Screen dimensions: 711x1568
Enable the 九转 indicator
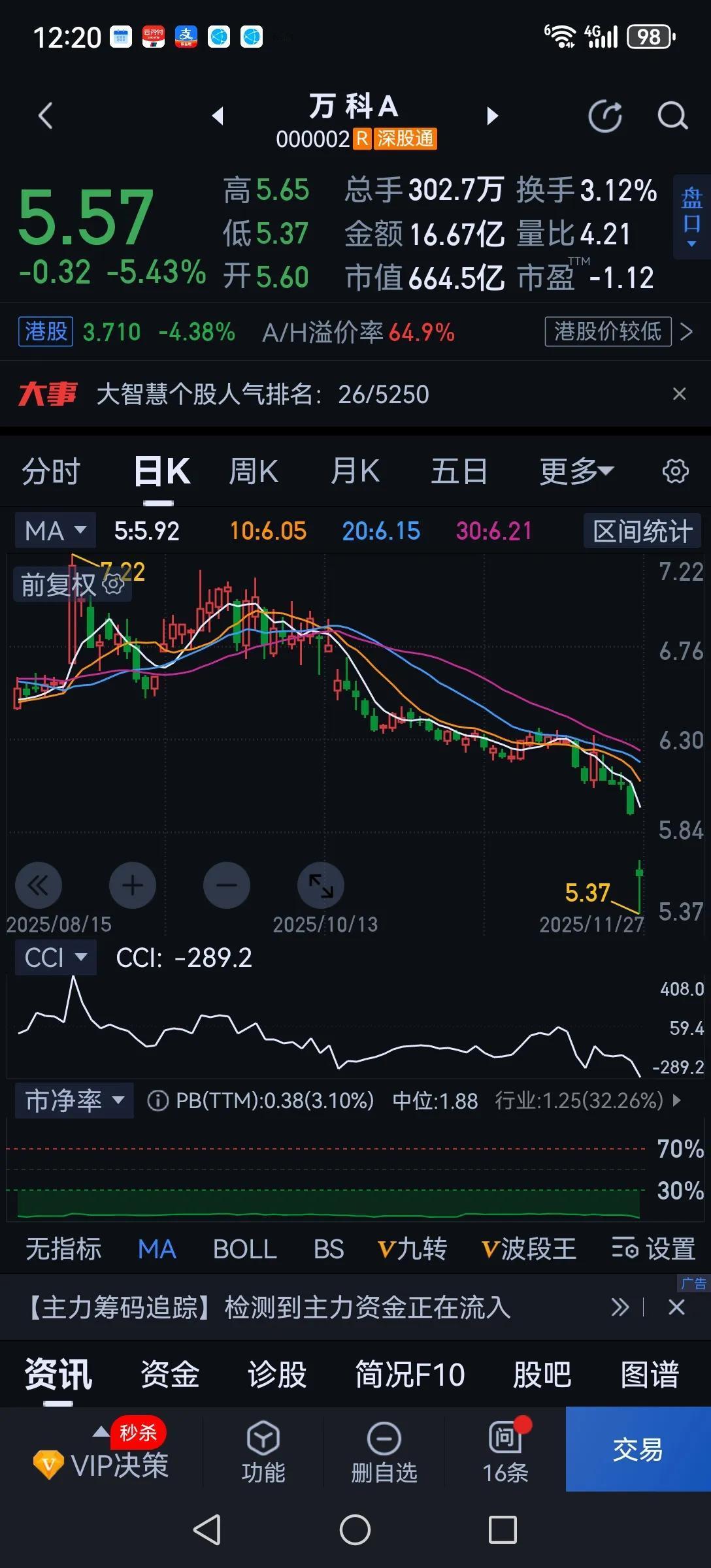point(413,1248)
